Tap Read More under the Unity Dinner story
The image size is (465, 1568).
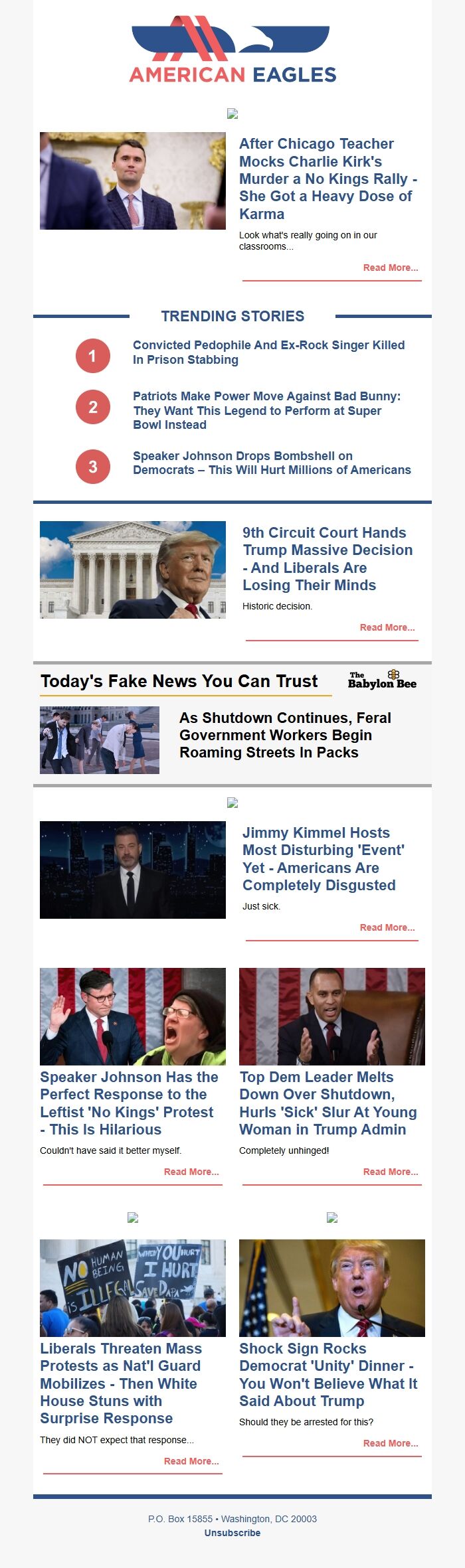tap(390, 1443)
